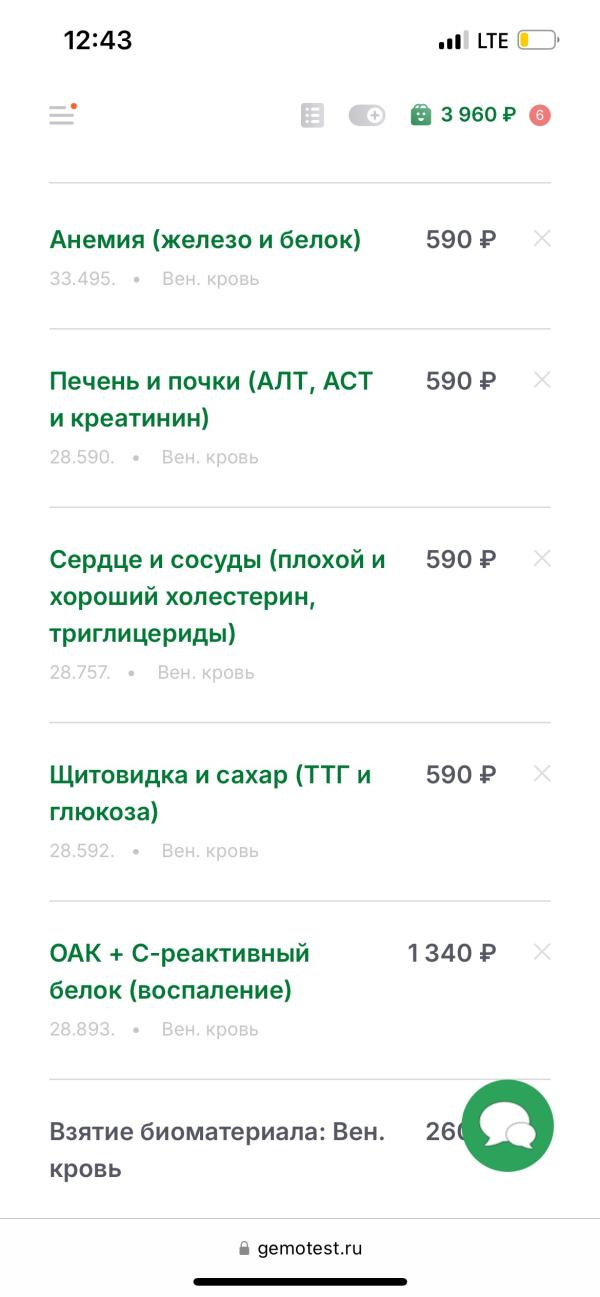Open Анемия (железо и белок) analysis
Screen dimensions: 600x1297
tap(205, 240)
